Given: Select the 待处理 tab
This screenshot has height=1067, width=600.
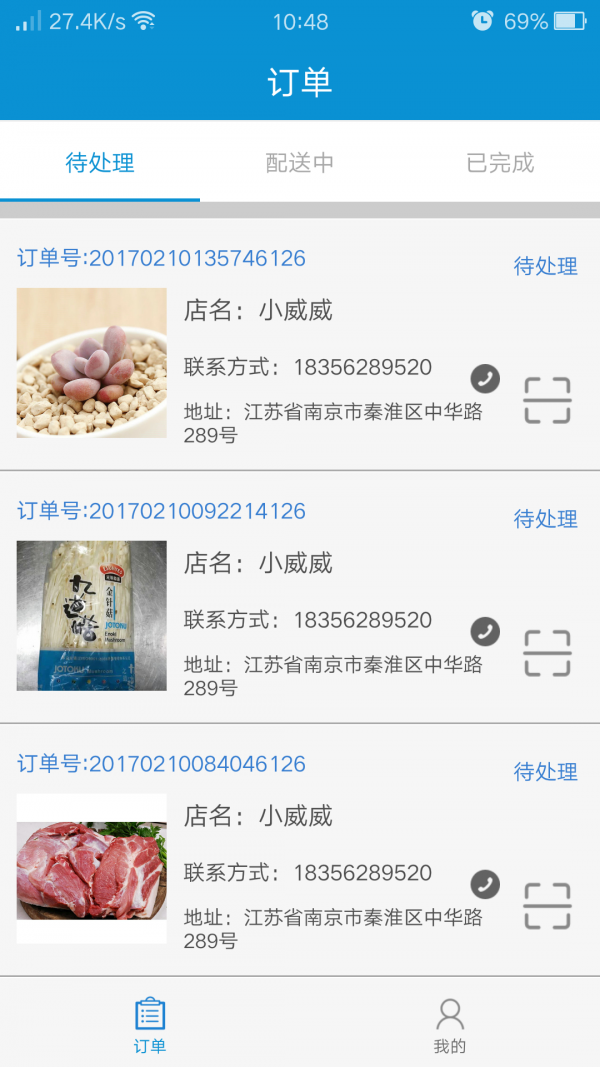Looking at the screenshot, I should pyautogui.click(x=100, y=163).
